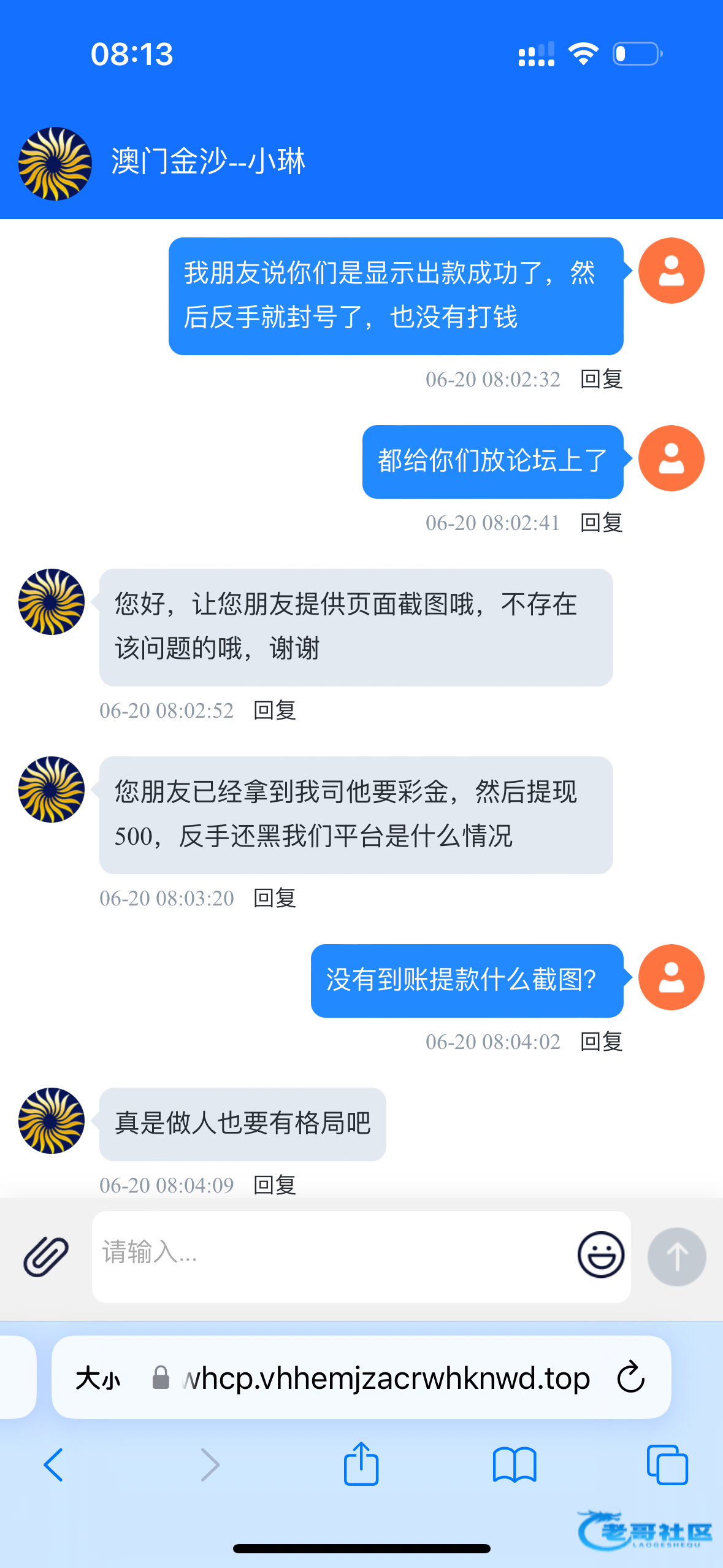
Task: Reply to the 08:02:52 agent message
Action: coord(275,710)
